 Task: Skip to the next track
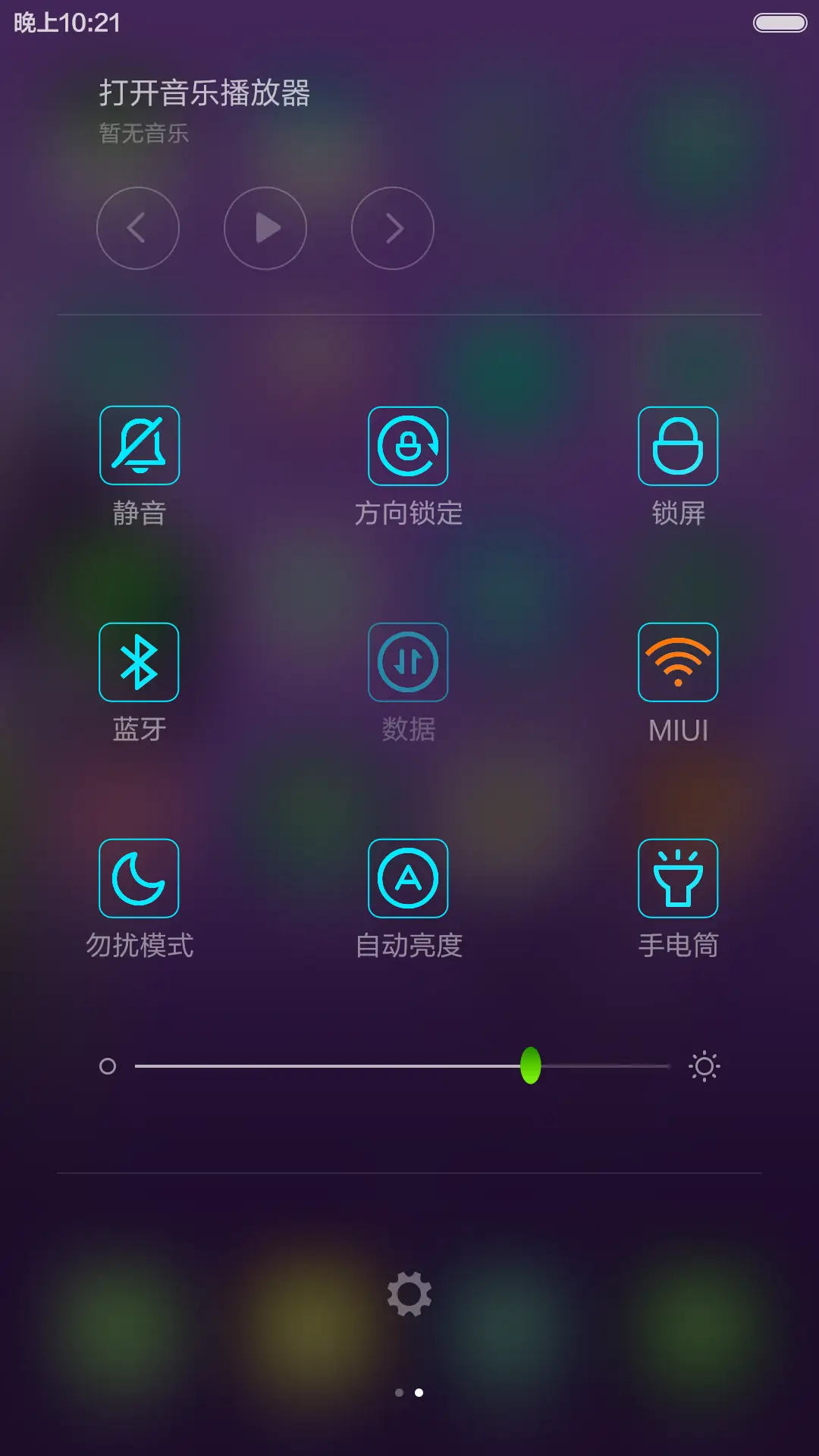(392, 227)
